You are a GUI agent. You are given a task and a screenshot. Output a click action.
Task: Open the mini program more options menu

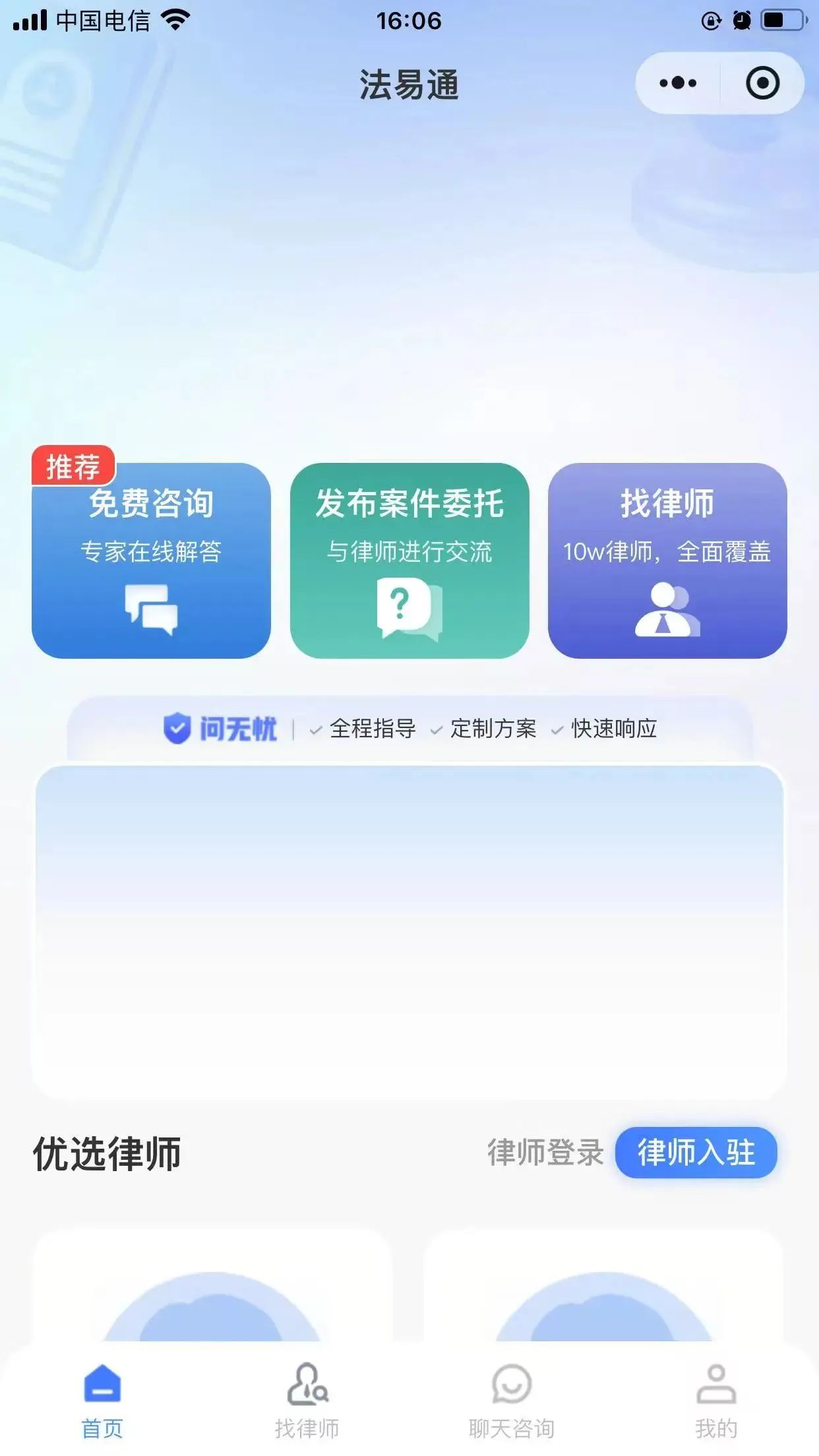click(678, 83)
